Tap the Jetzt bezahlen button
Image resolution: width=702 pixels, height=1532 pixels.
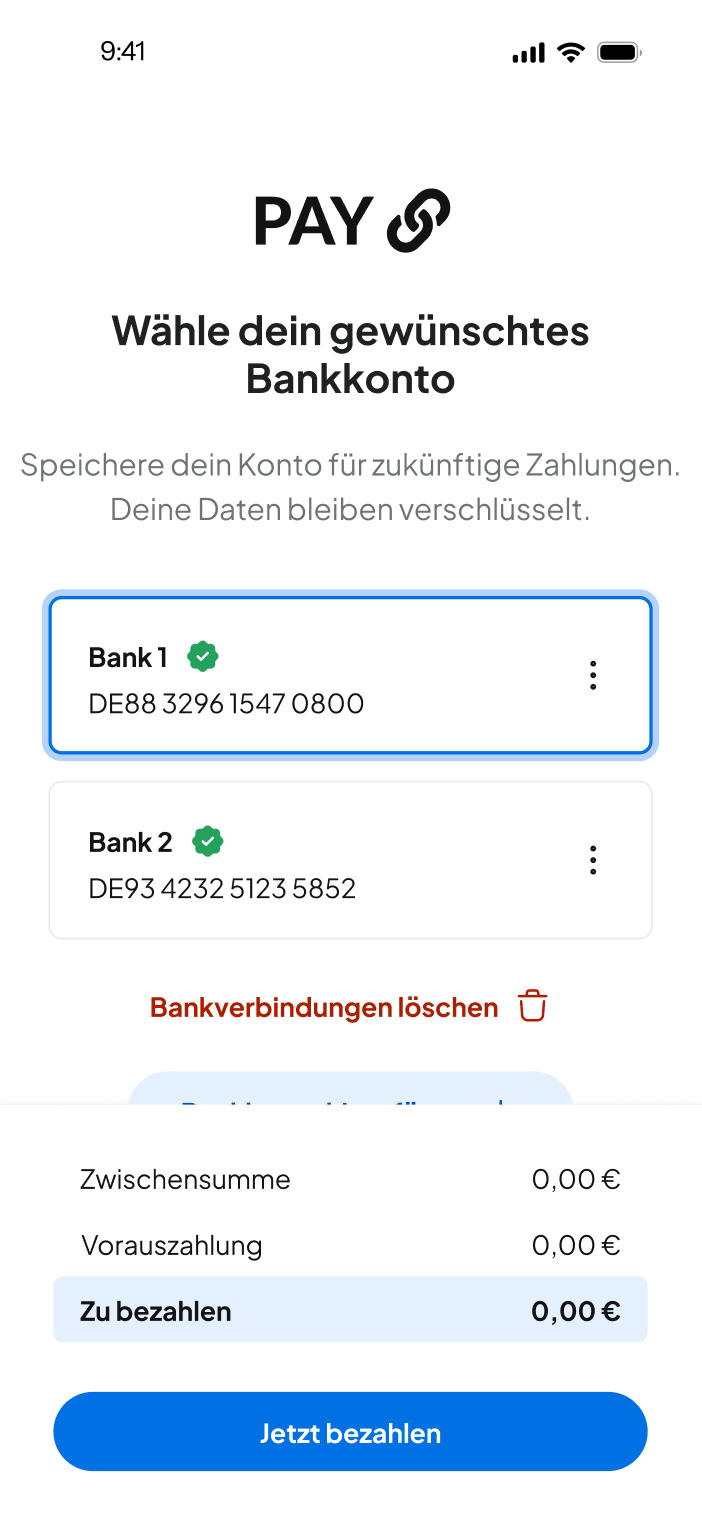click(x=350, y=1432)
